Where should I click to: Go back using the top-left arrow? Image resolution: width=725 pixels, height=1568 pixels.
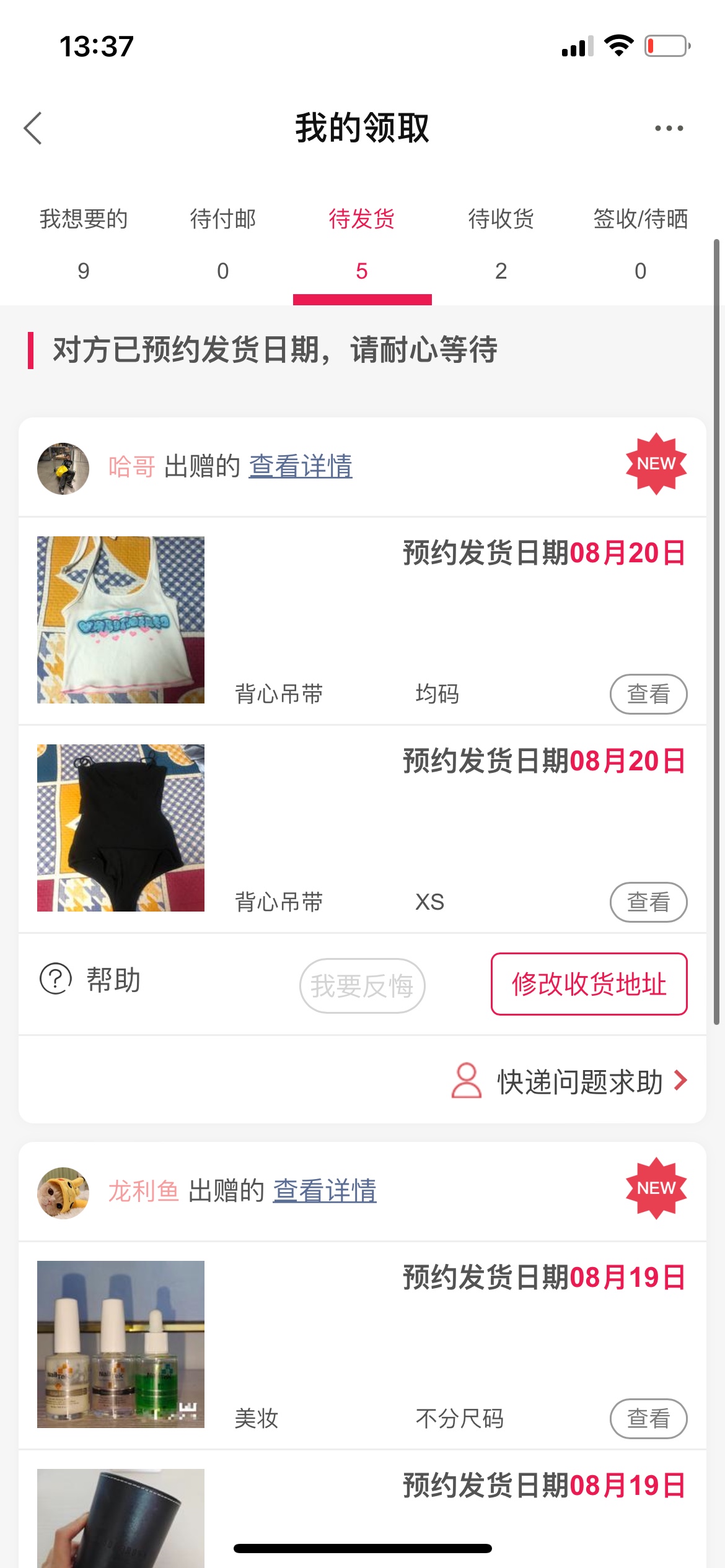[x=33, y=128]
